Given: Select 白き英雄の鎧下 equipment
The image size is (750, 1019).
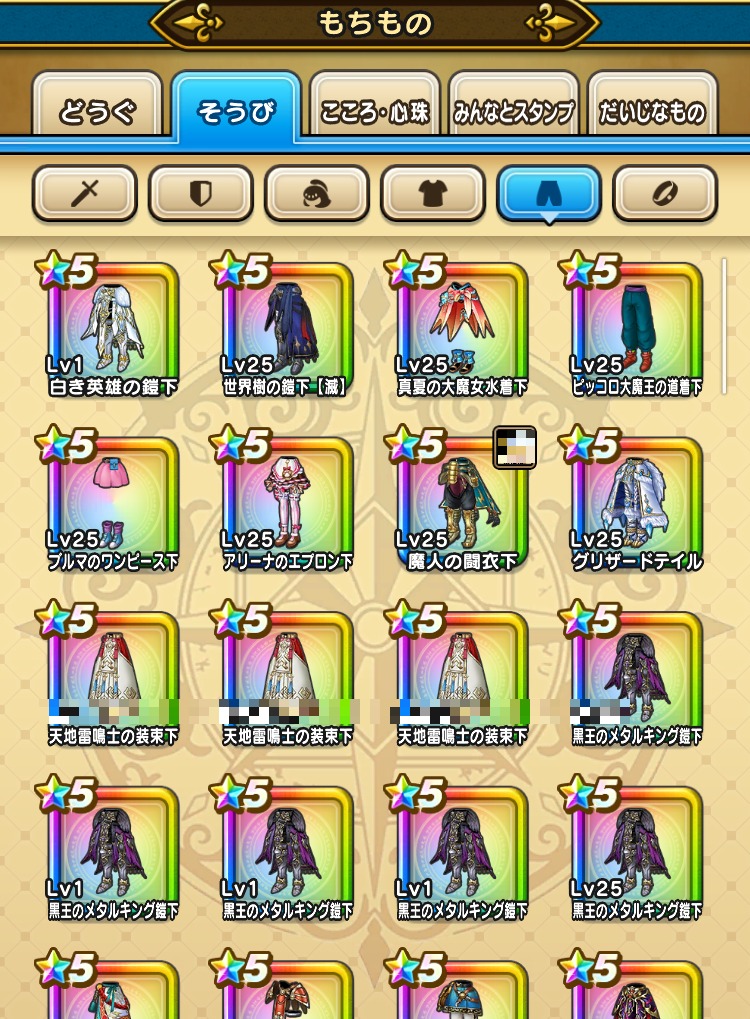Looking at the screenshot, I should coord(113,330).
